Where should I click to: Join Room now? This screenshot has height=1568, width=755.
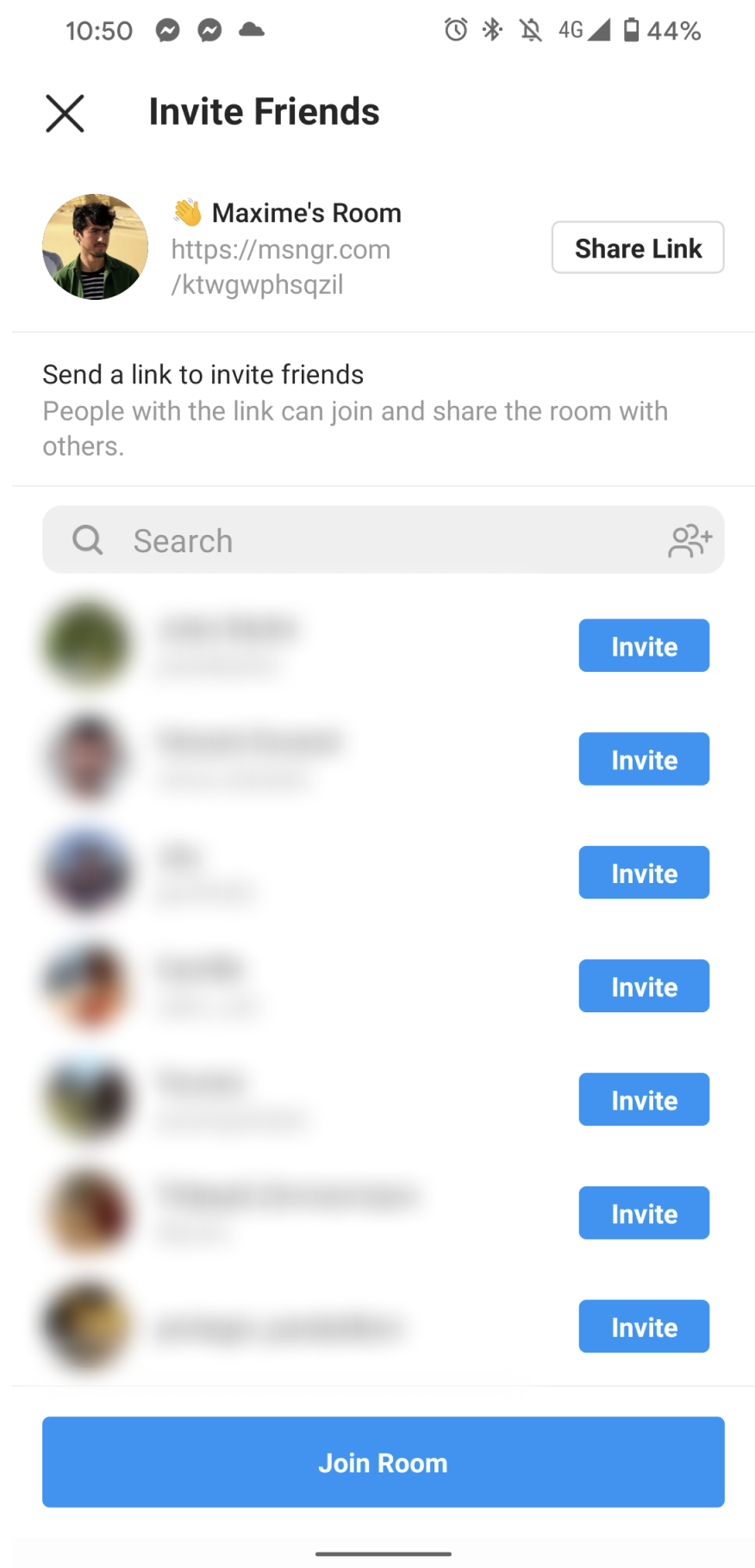pyautogui.click(x=384, y=1462)
